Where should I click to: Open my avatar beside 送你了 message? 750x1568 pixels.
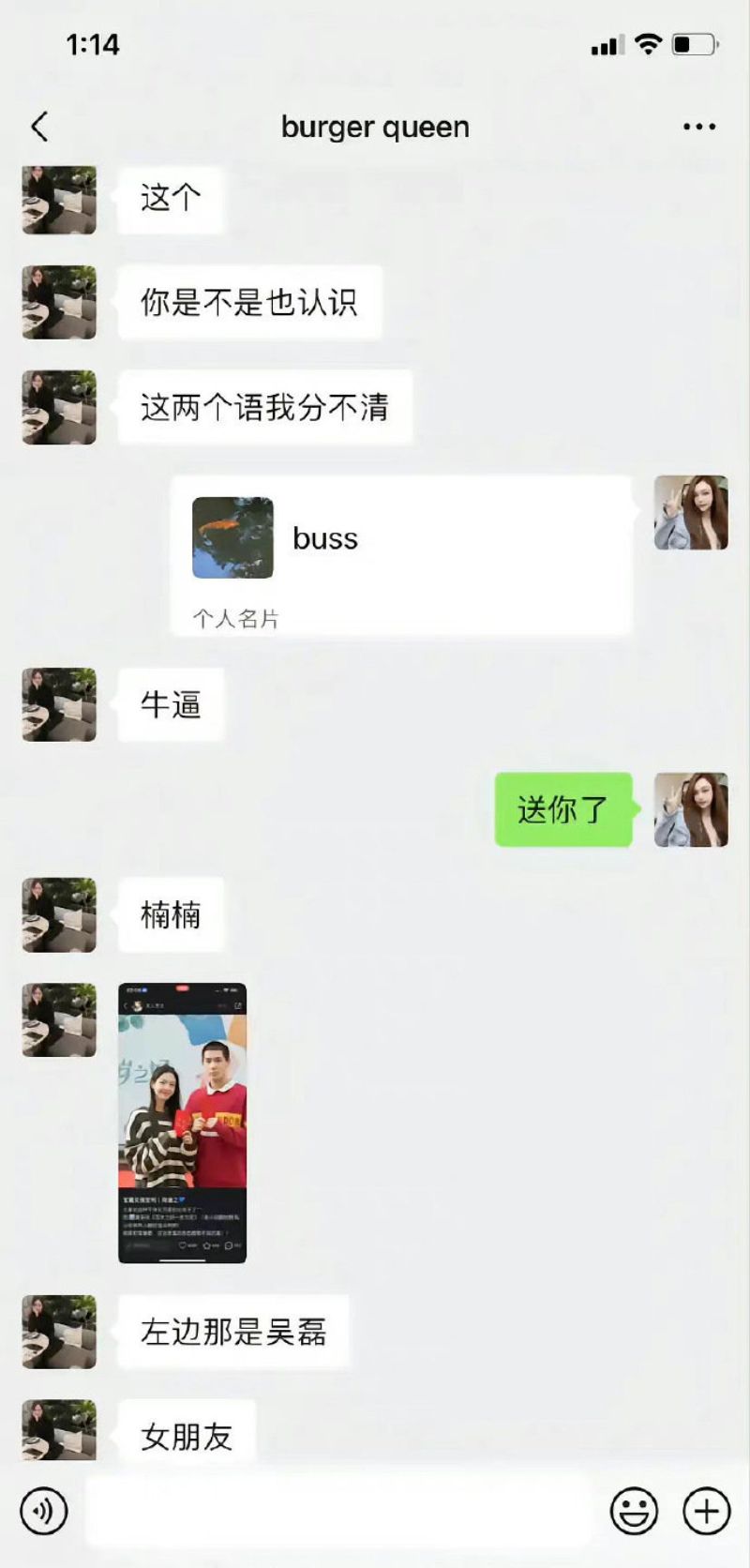pyautogui.click(x=691, y=809)
